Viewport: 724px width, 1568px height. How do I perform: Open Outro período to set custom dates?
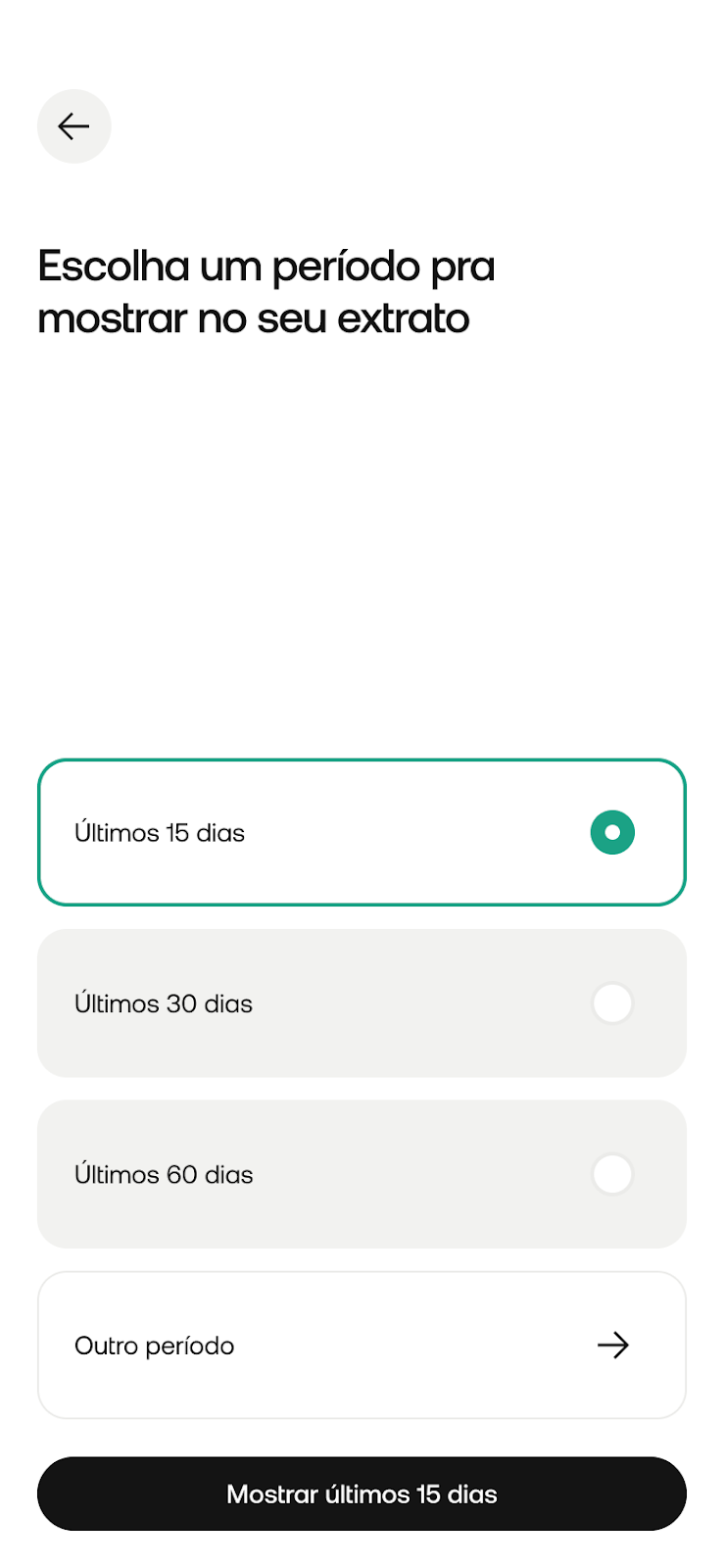point(362,1345)
